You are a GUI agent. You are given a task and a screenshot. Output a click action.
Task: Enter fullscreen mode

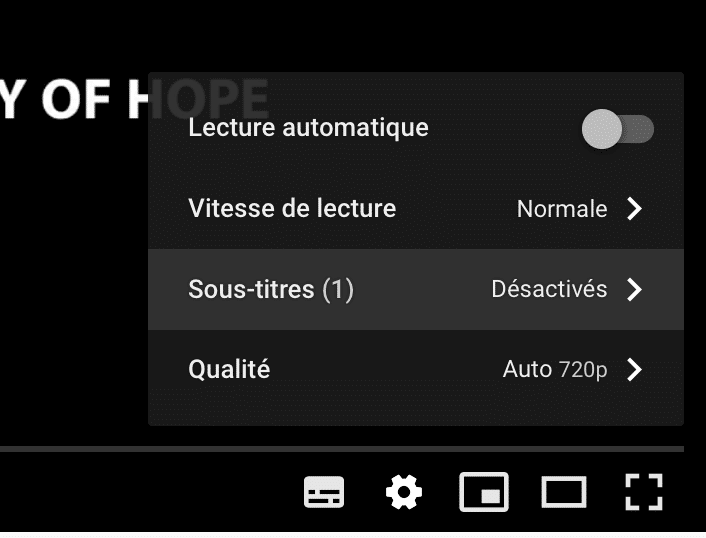pyautogui.click(x=644, y=492)
